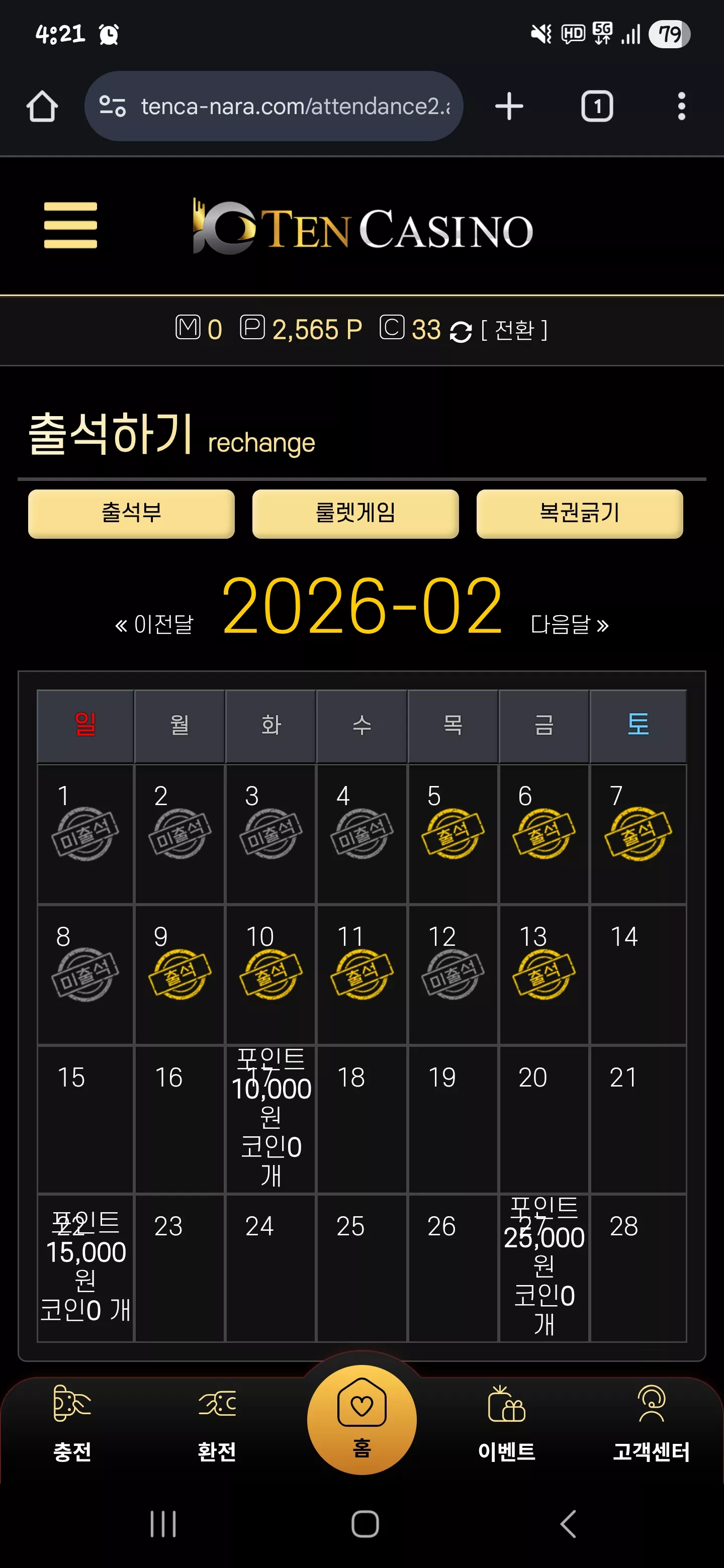The image size is (724, 1568).
Task: Go to previous month via 이전달
Action: (x=154, y=625)
